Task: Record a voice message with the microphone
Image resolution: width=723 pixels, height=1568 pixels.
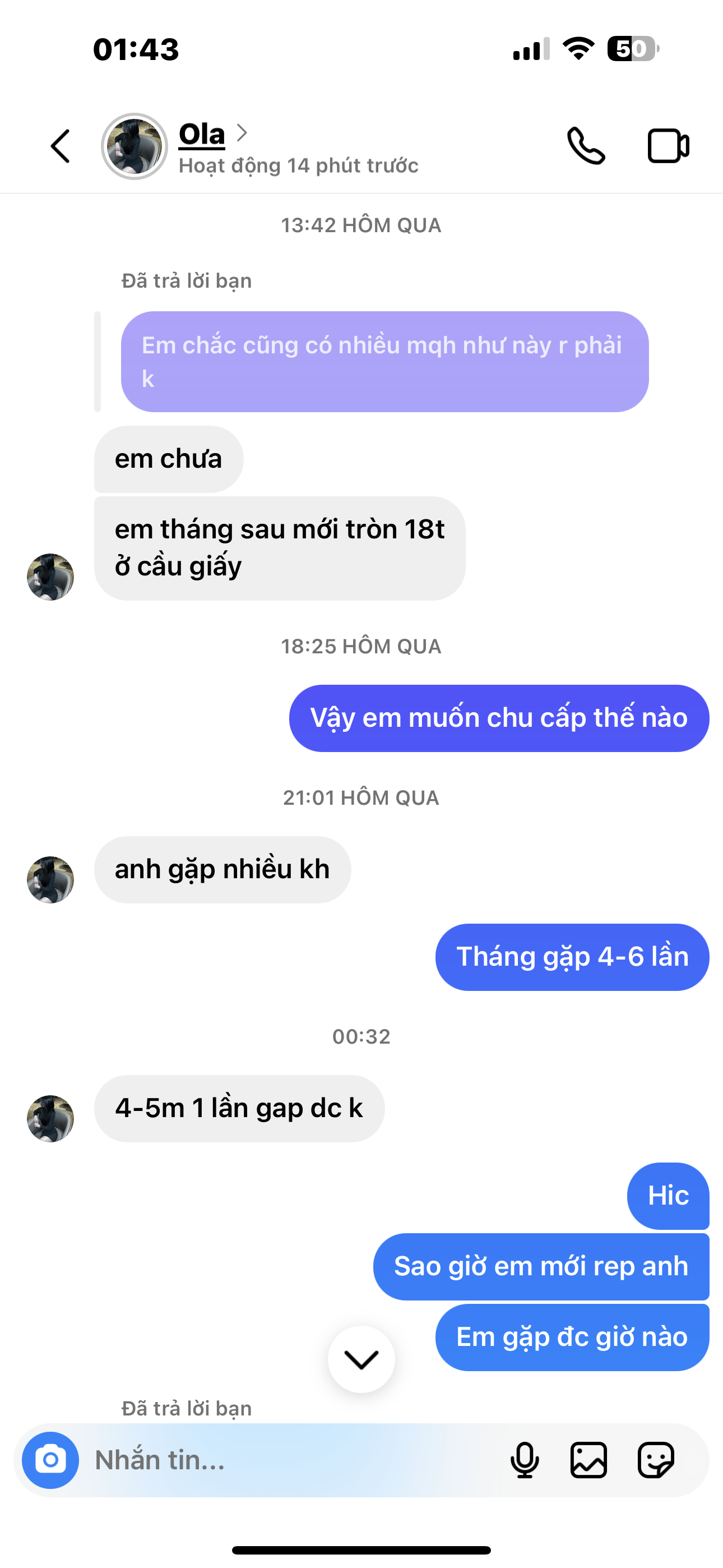Action: coord(525,1460)
